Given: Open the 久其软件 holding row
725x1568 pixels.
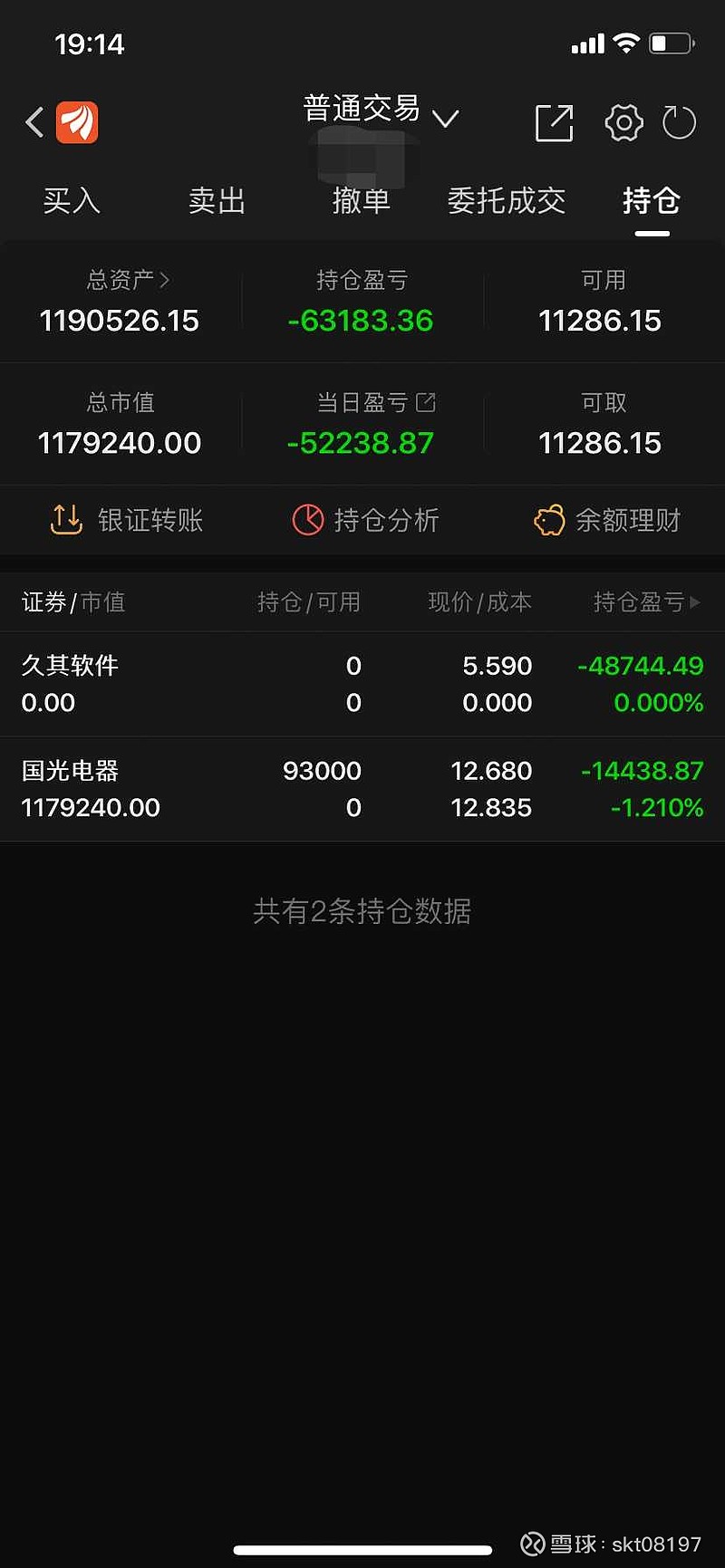Looking at the screenshot, I should (x=362, y=684).
